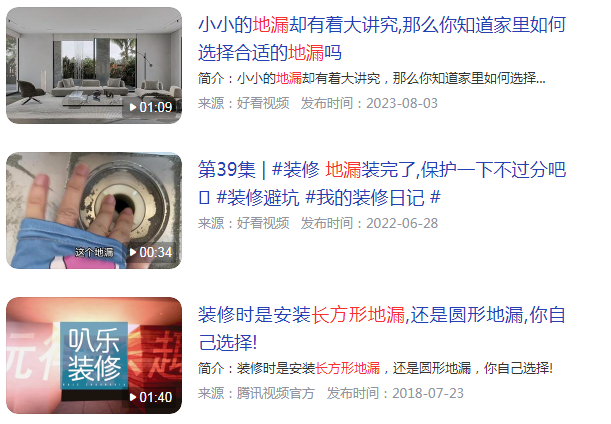611x424 pixels.
Task: Play the 00:34 floor drain video thumbnail
Action: [93, 211]
